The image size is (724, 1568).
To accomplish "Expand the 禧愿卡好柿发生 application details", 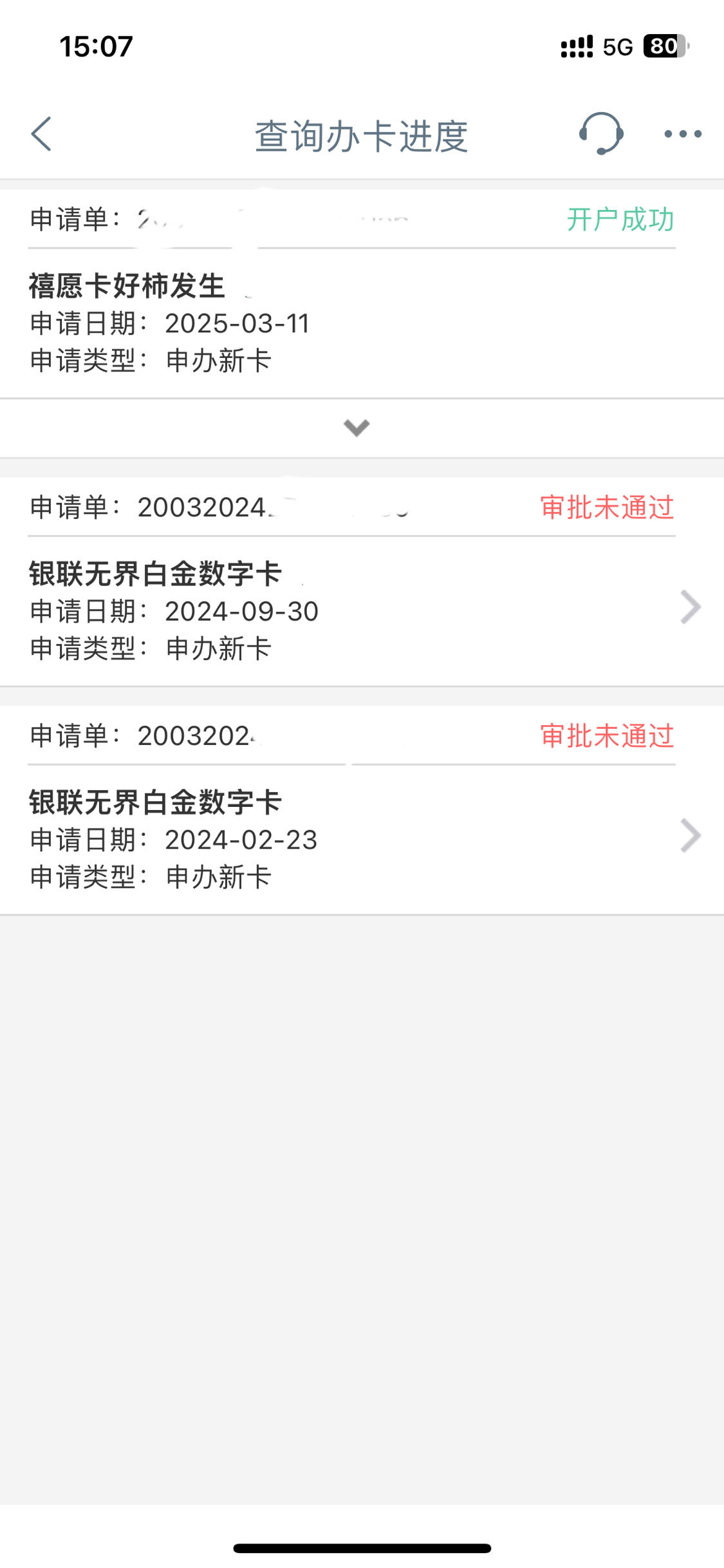I will 357,428.
